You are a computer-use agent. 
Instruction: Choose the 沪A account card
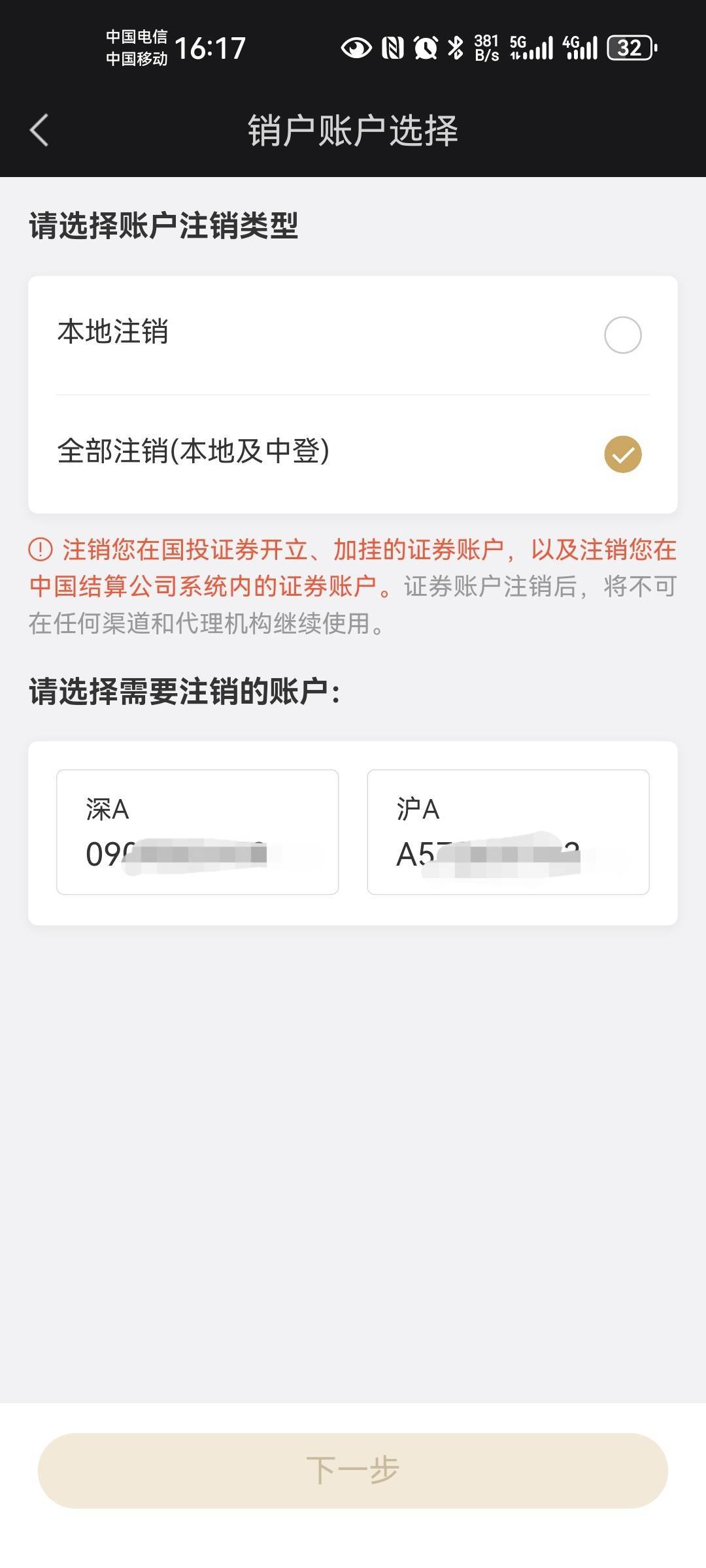[x=508, y=832]
